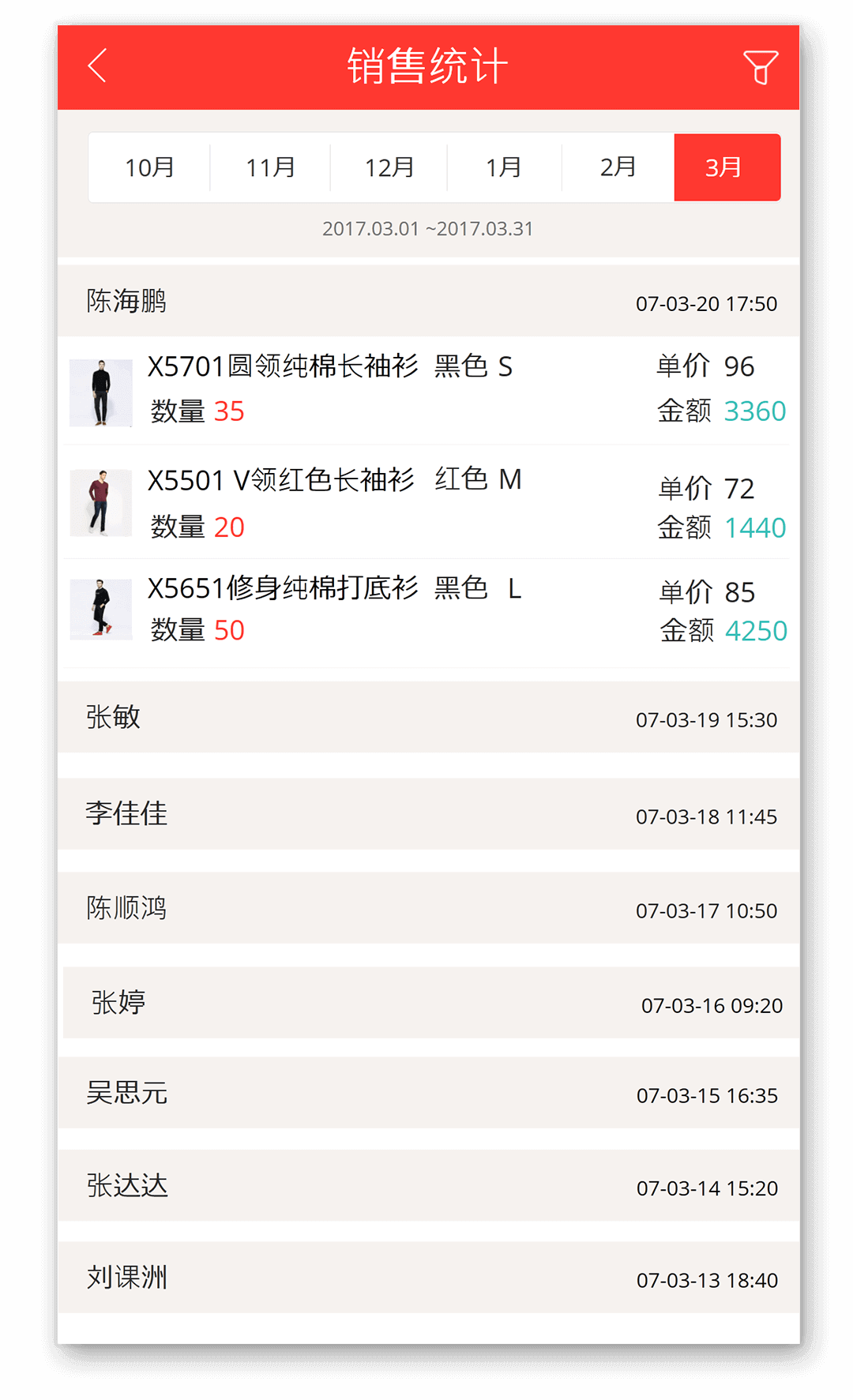Viewport: 853px width, 1400px height.
Task: Collapse 陈海鹏's sales record
Action: pos(428,301)
